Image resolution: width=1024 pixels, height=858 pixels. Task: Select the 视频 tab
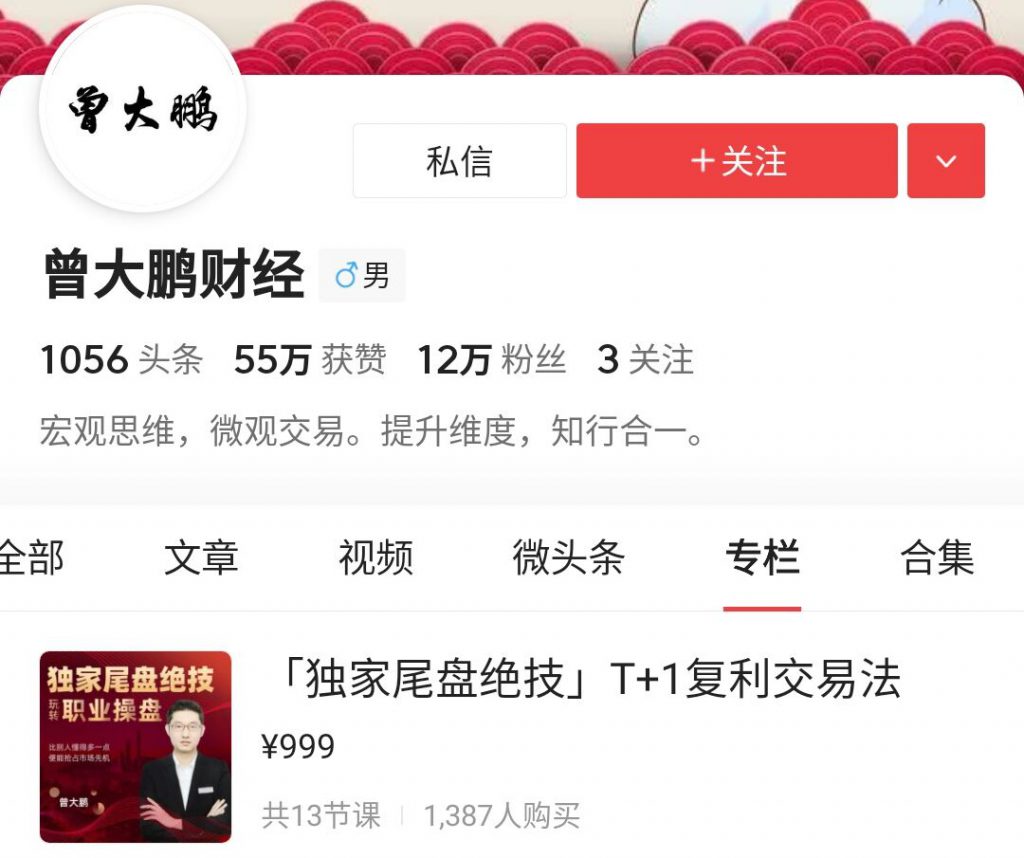(x=375, y=557)
